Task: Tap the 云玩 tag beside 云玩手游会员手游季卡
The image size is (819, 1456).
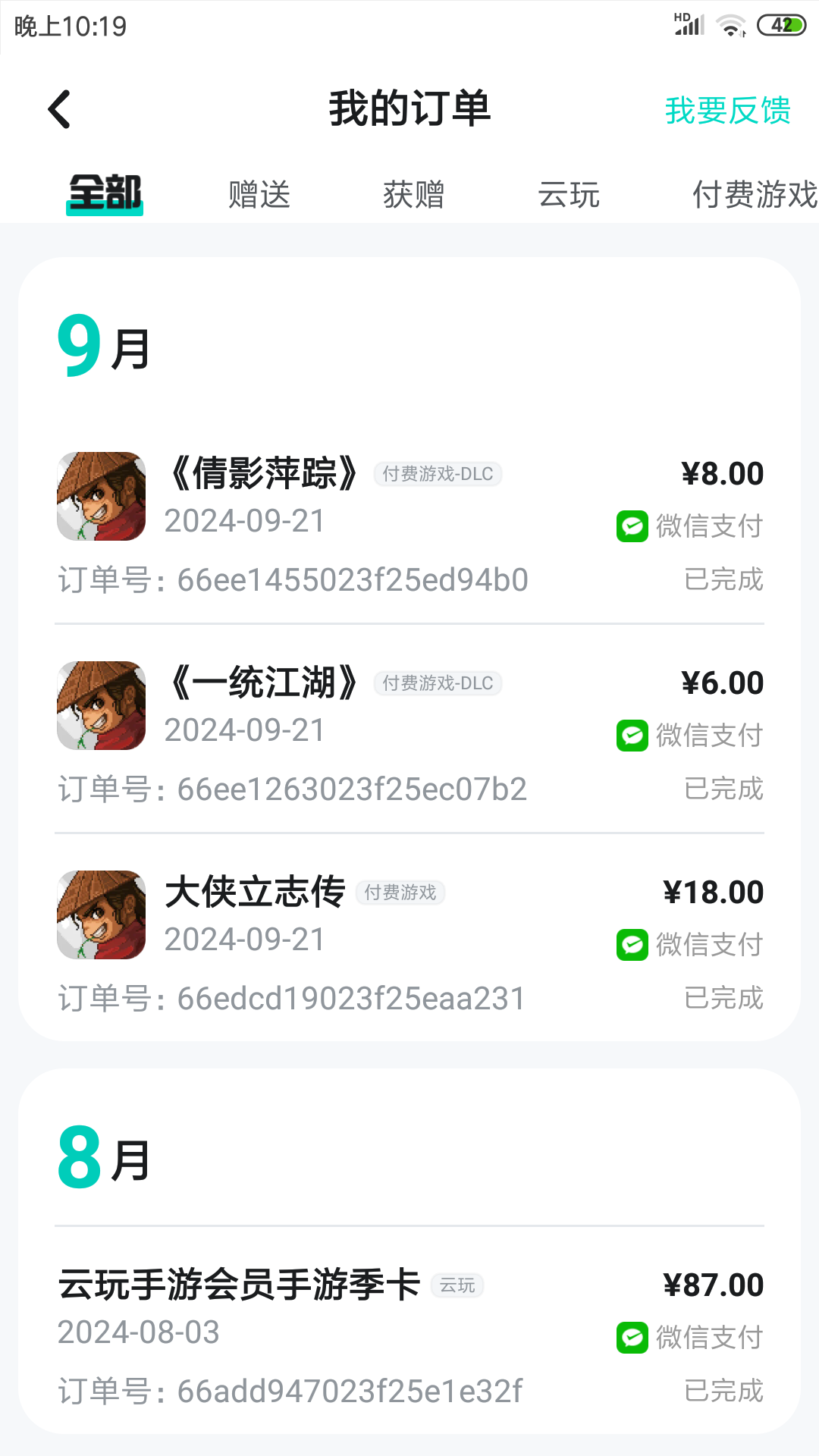Action: [x=459, y=1285]
